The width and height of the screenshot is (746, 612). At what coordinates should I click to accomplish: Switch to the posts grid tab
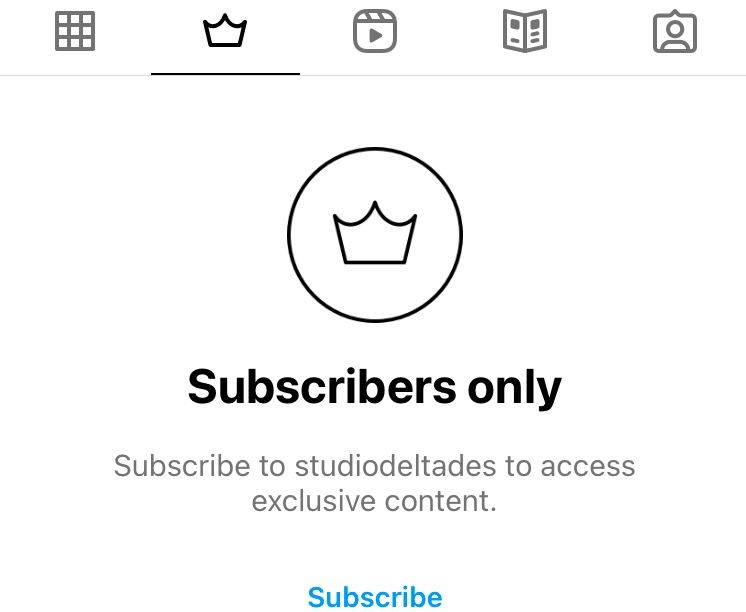(x=75, y=32)
